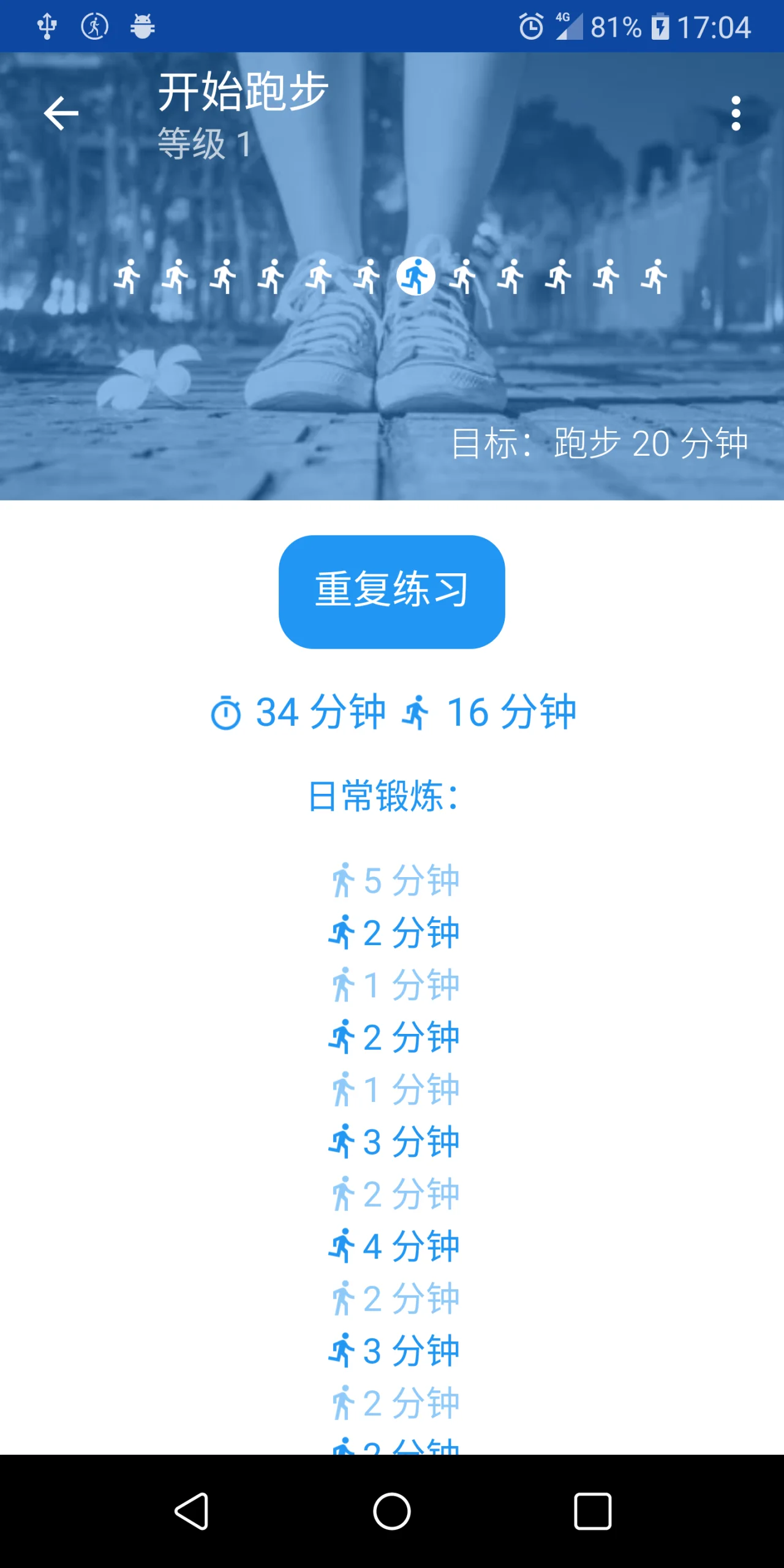Screen dimensions: 784x1568
Task: Tap the 重复练习 button
Action: 392,592
